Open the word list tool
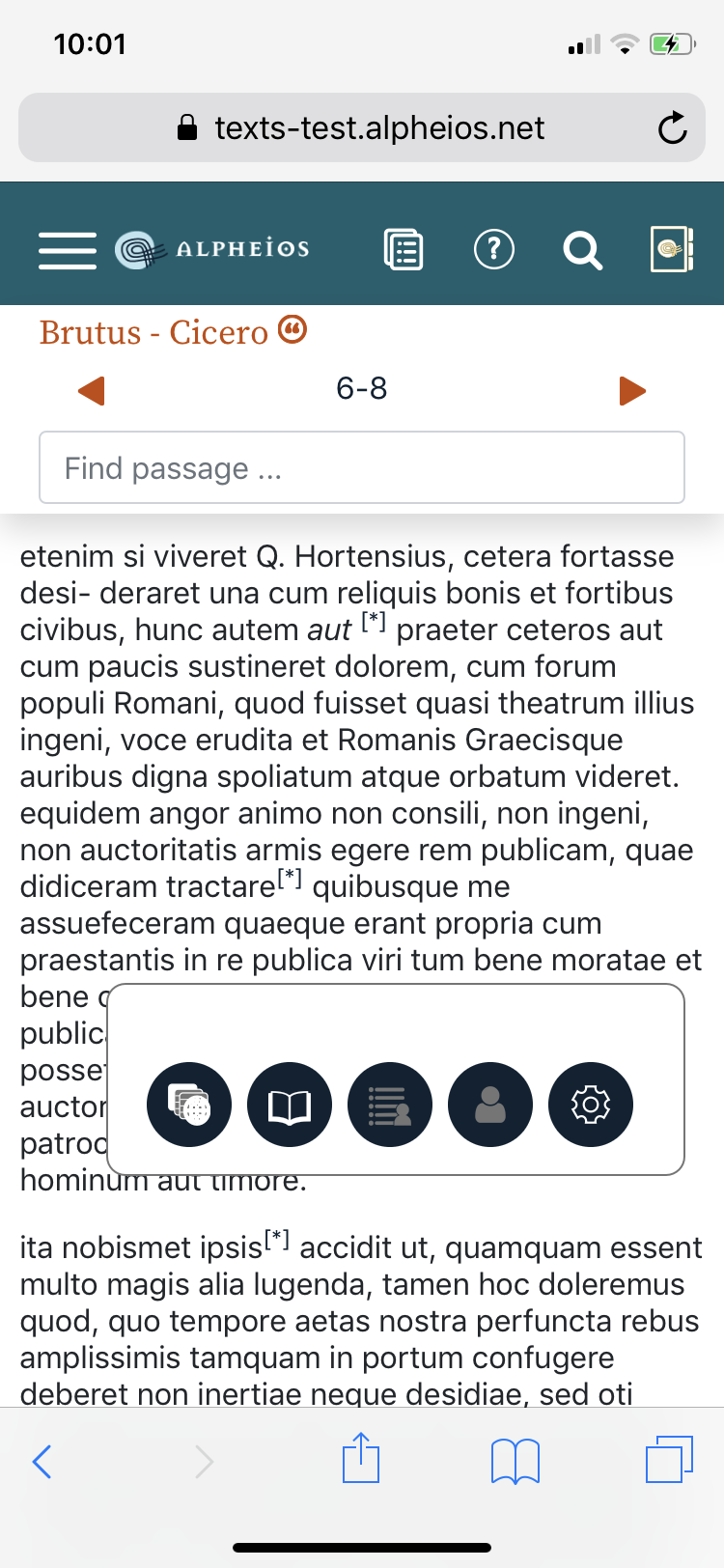 click(390, 1105)
